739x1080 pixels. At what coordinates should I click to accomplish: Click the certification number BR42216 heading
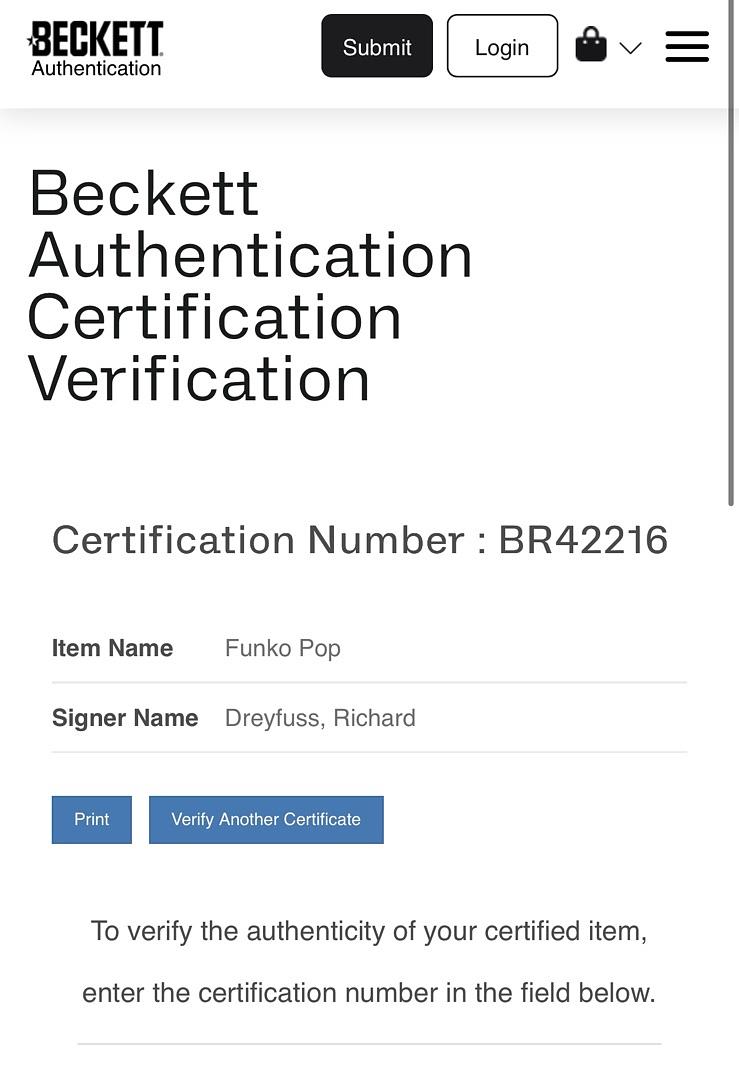(360, 539)
